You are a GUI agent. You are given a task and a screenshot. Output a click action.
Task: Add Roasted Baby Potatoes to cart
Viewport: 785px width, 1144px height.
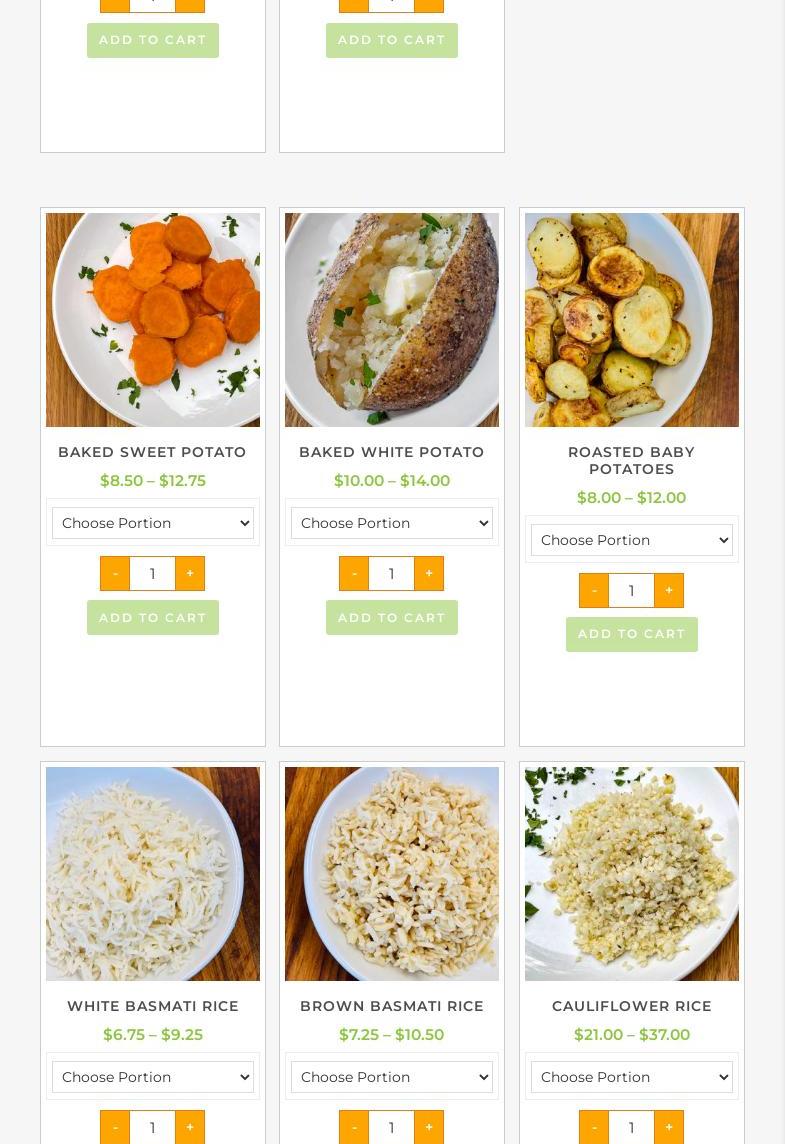[x=631, y=634]
